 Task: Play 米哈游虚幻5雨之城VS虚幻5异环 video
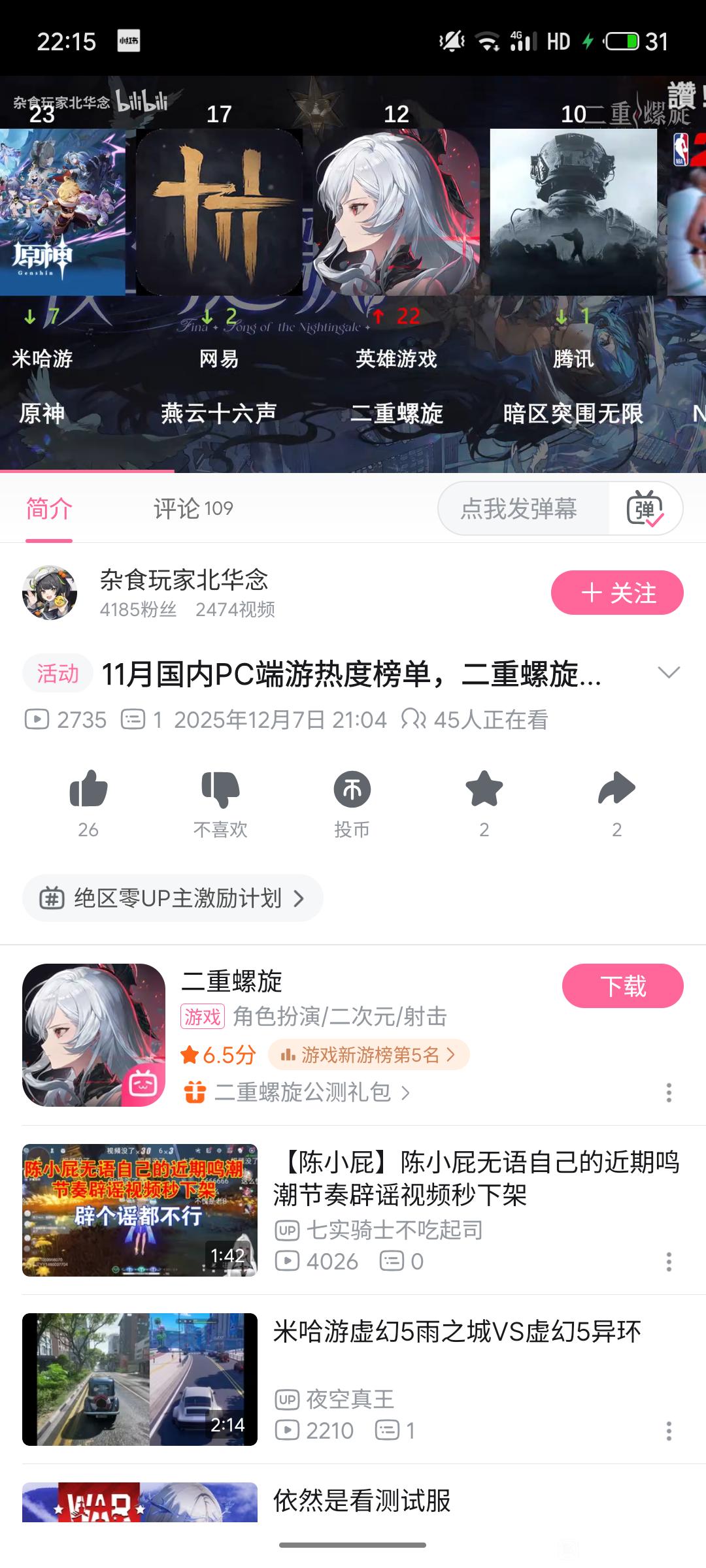pyautogui.click(x=140, y=1379)
